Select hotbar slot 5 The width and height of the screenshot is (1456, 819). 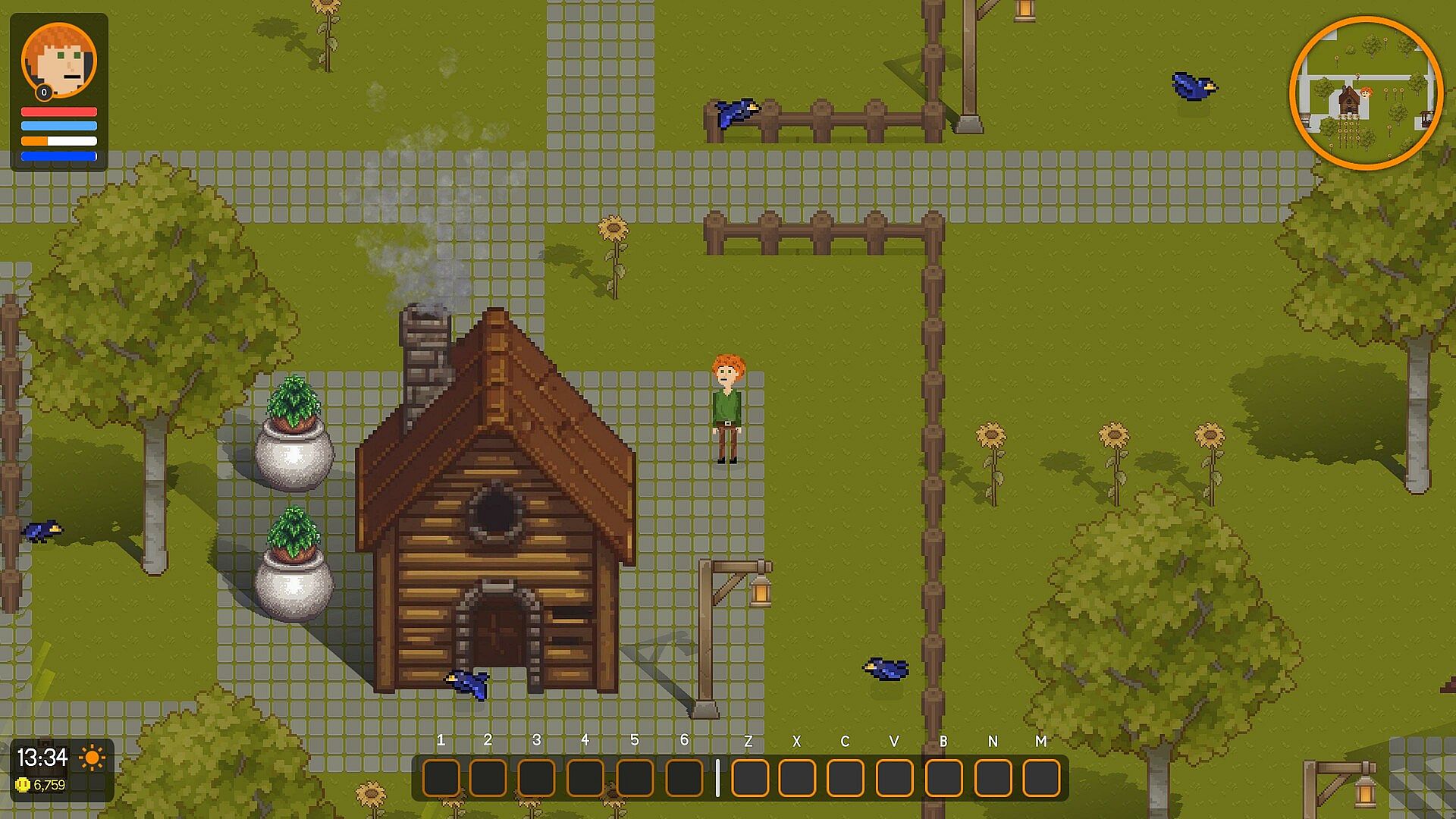click(x=635, y=778)
